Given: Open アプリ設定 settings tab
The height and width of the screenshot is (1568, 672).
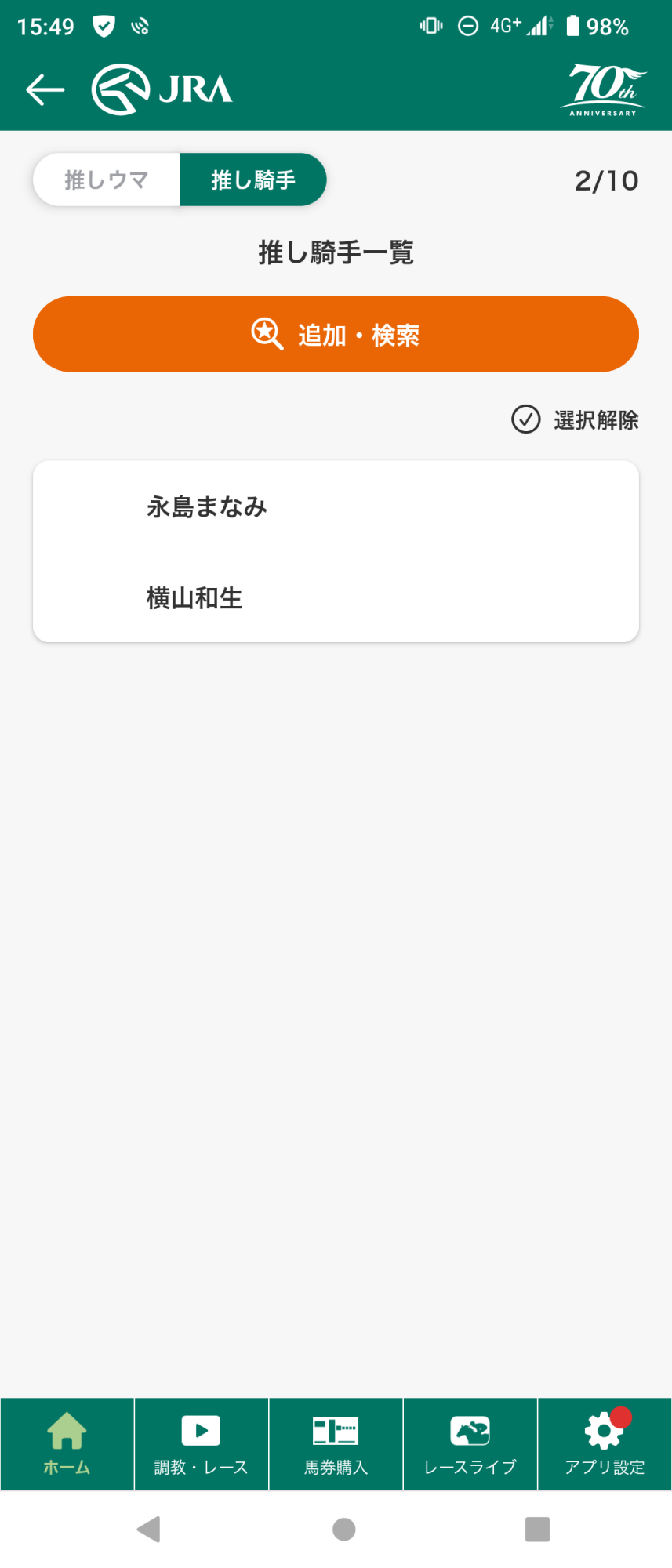Looking at the screenshot, I should [605, 1444].
